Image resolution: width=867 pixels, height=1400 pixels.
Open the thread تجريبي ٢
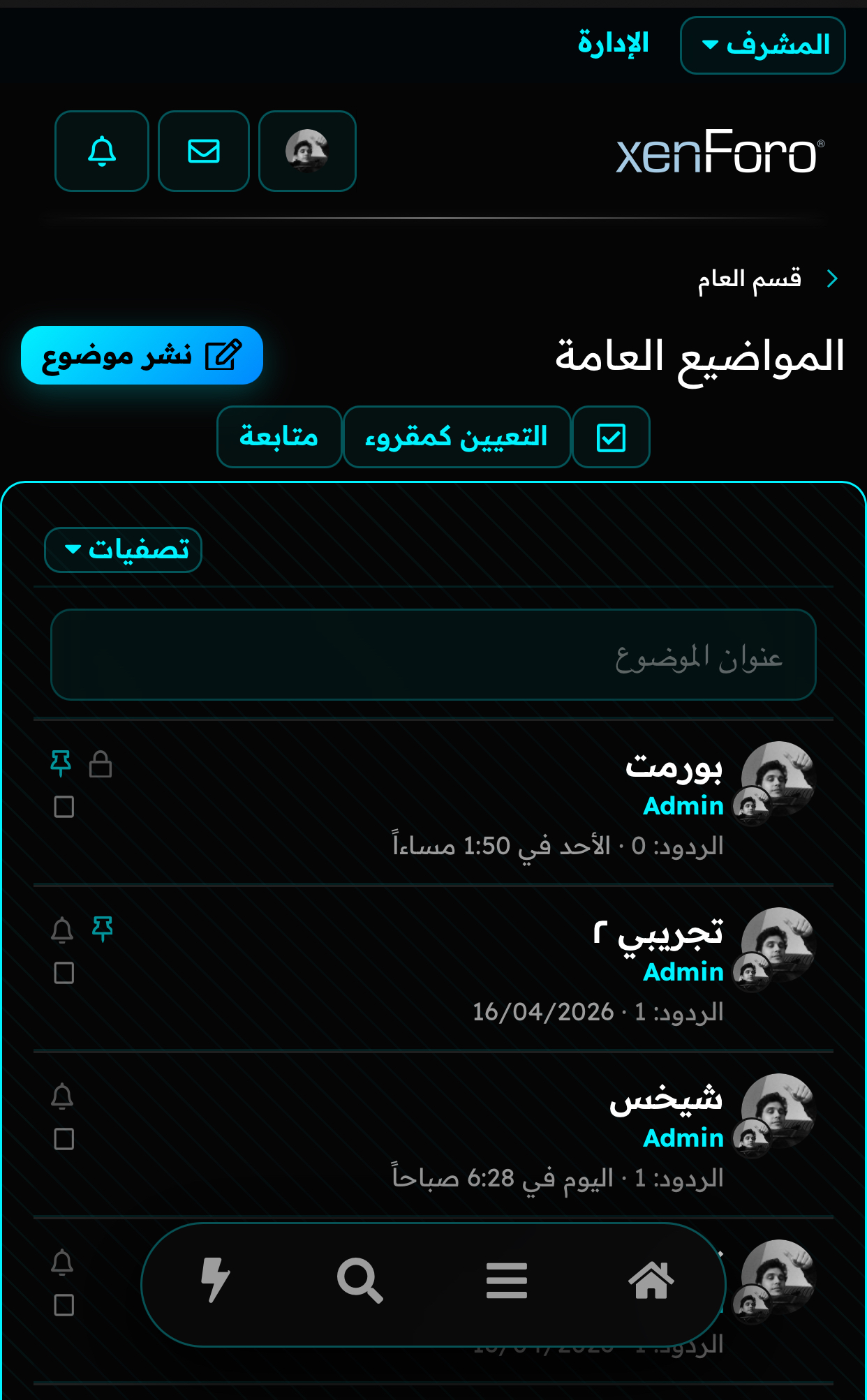pyautogui.click(x=658, y=932)
